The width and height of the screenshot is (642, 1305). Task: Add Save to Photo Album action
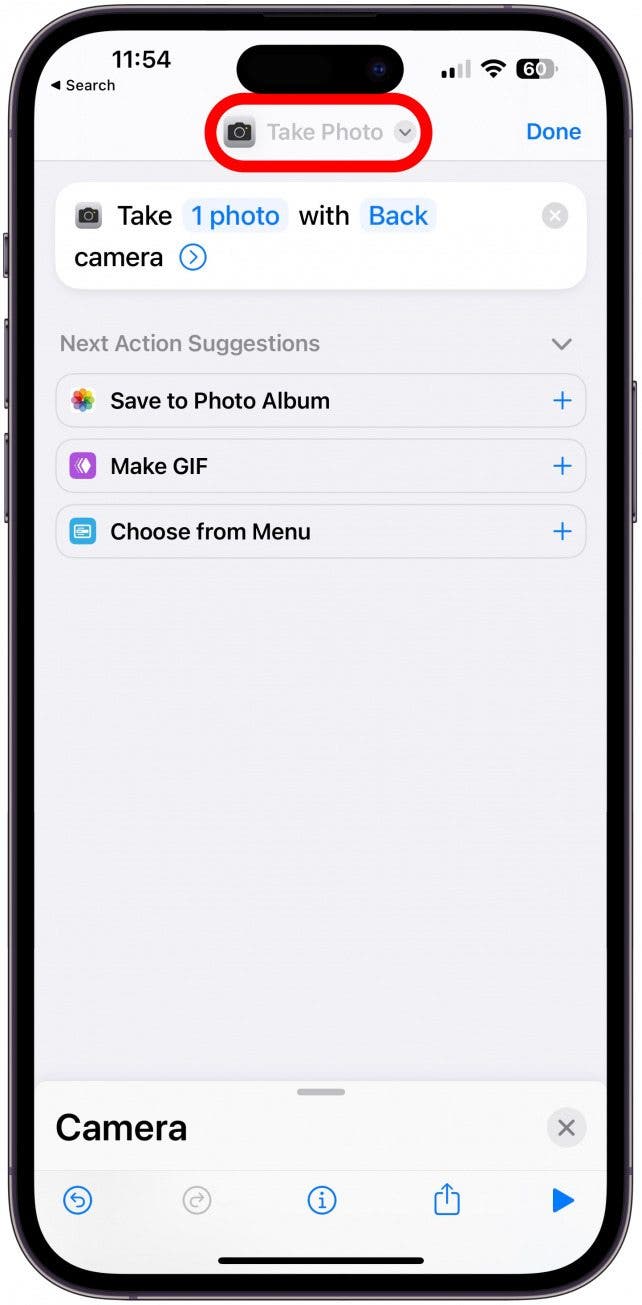(562, 401)
